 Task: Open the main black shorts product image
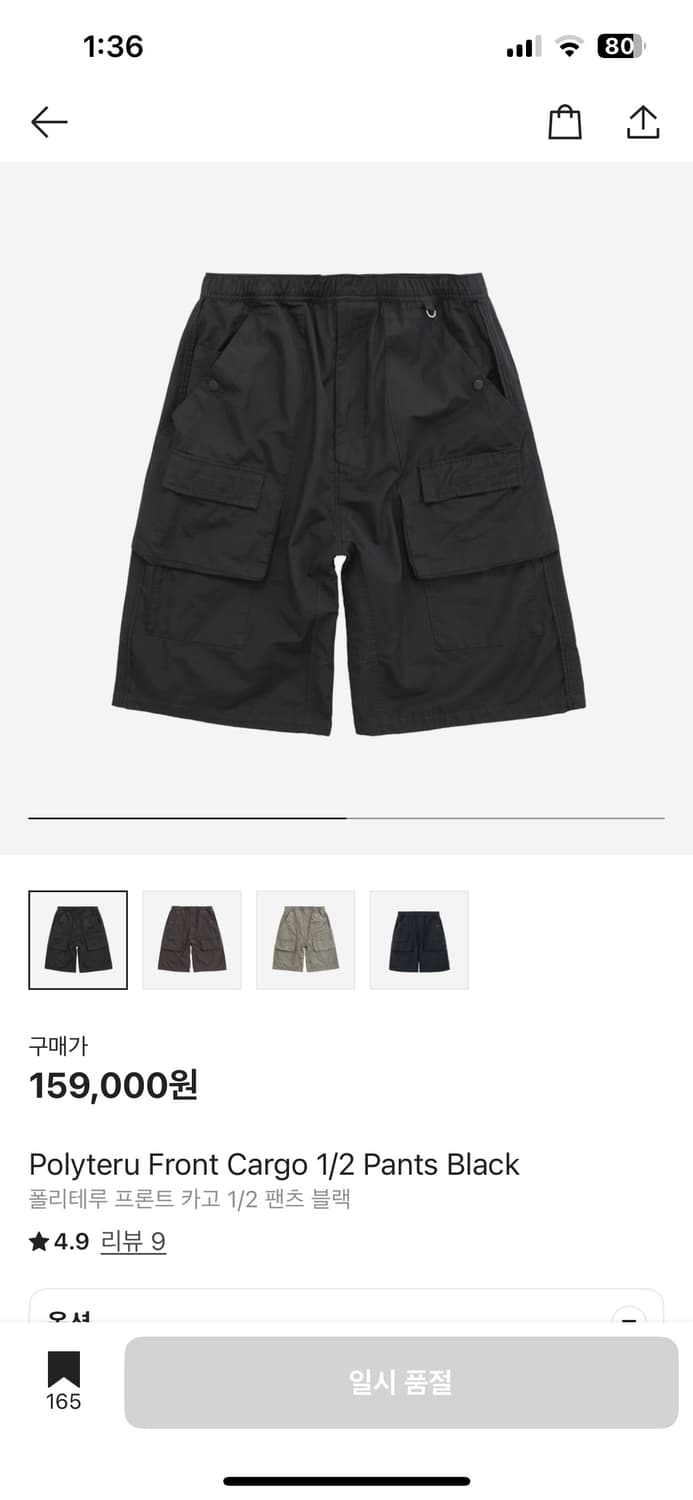pyautogui.click(x=346, y=505)
